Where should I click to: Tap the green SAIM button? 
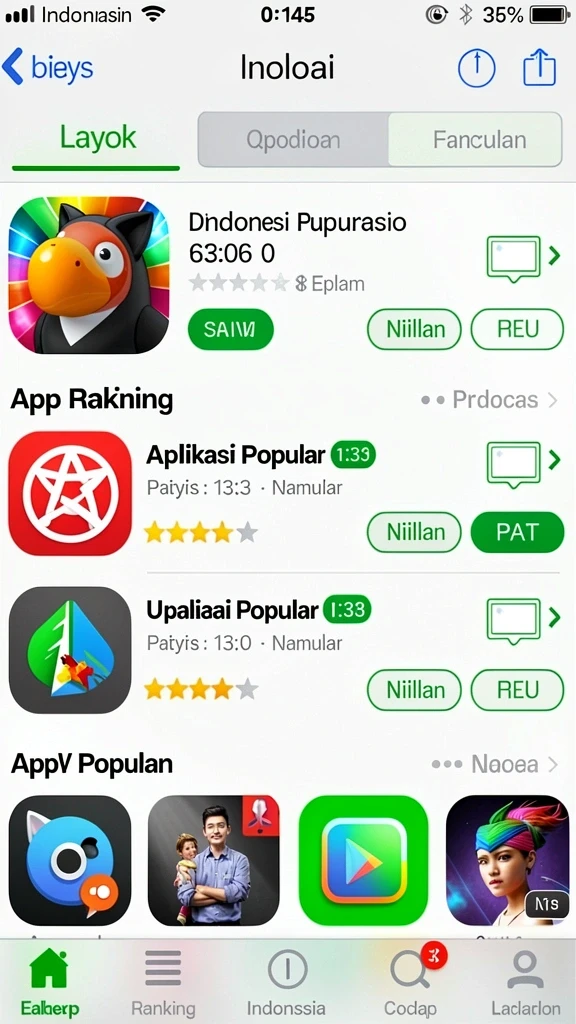(x=231, y=329)
